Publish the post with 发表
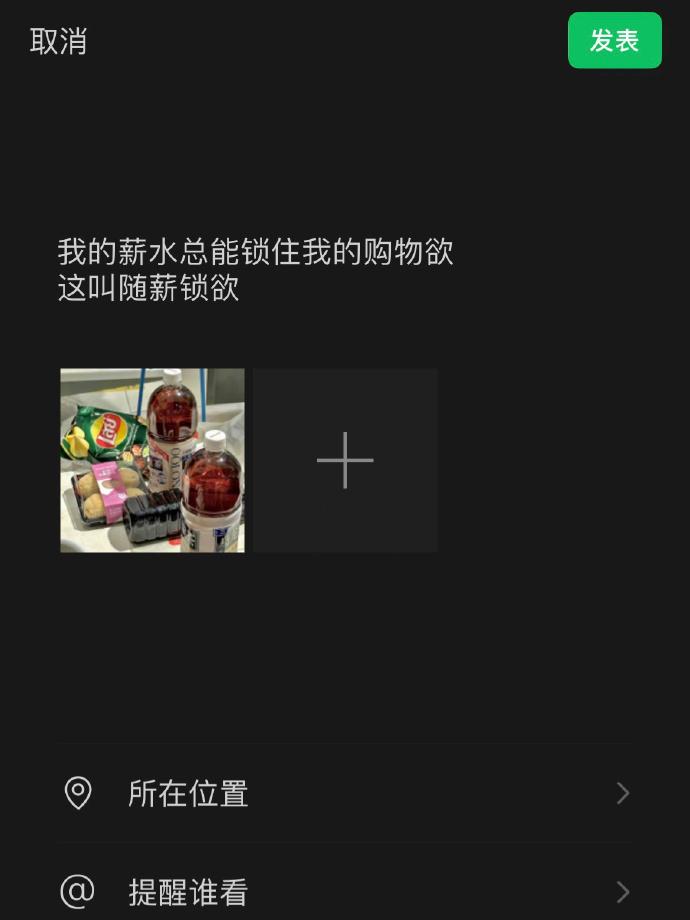 (x=614, y=41)
